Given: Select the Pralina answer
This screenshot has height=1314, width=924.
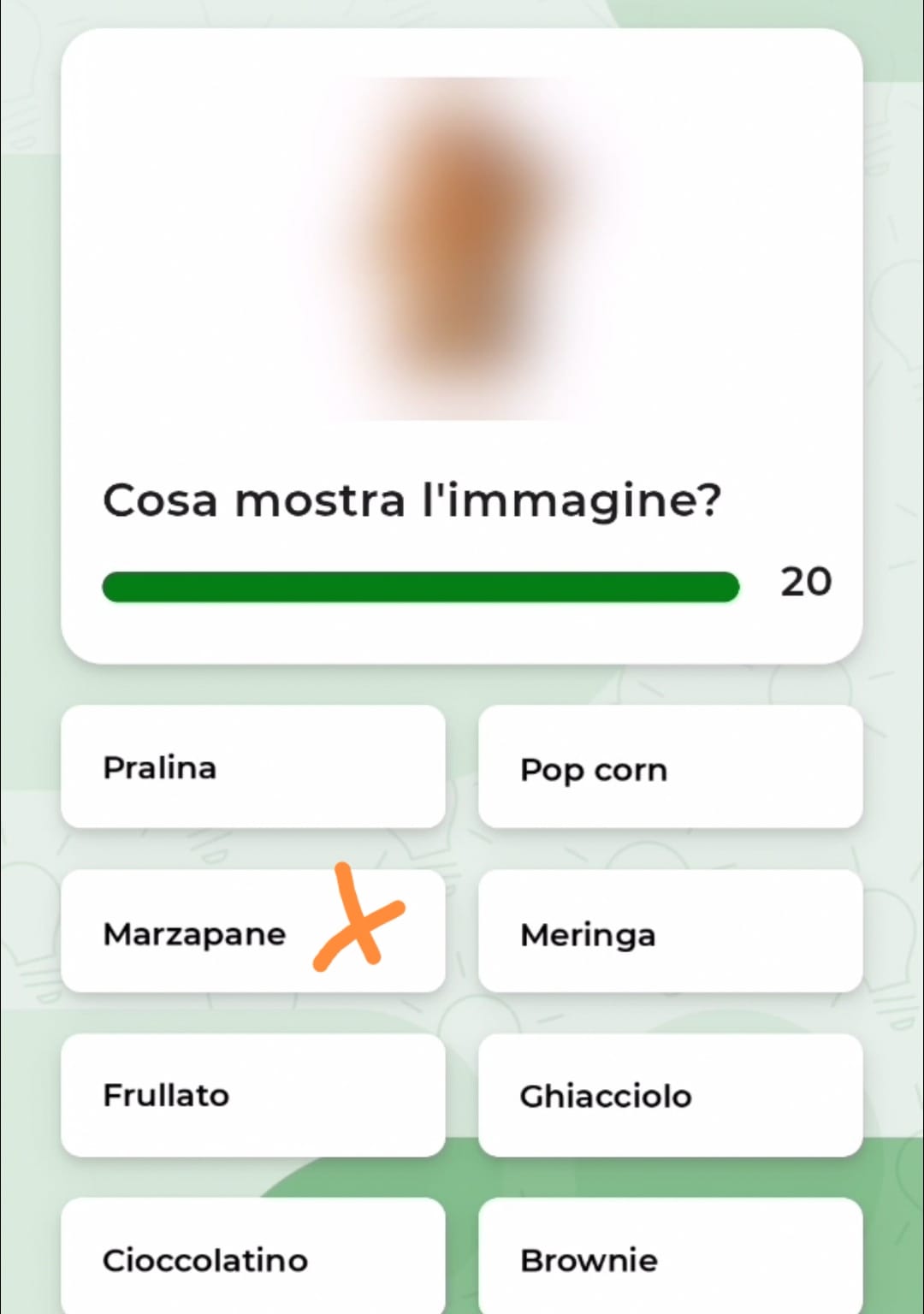Looking at the screenshot, I should pyautogui.click(x=252, y=767).
